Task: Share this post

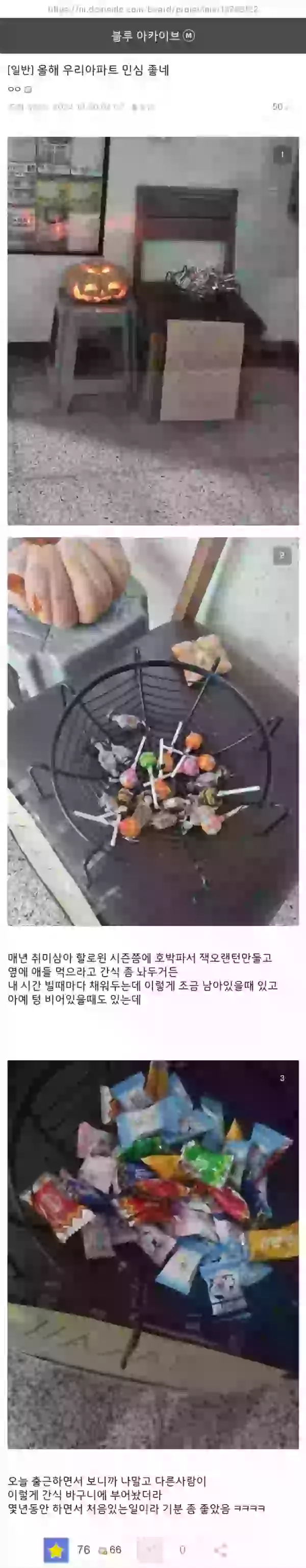Action: pyautogui.click(x=221, y=1550)
